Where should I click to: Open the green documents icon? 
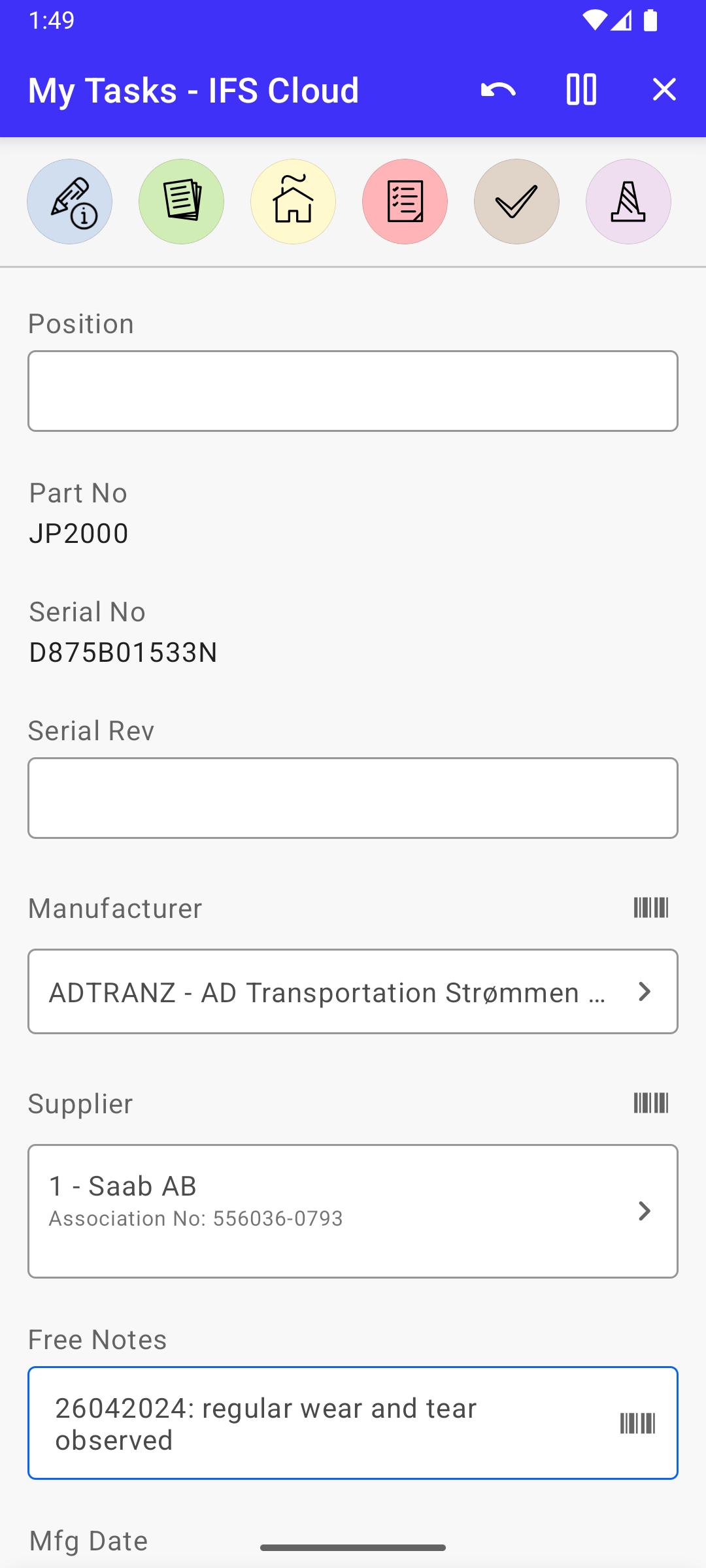click(181, 202)
